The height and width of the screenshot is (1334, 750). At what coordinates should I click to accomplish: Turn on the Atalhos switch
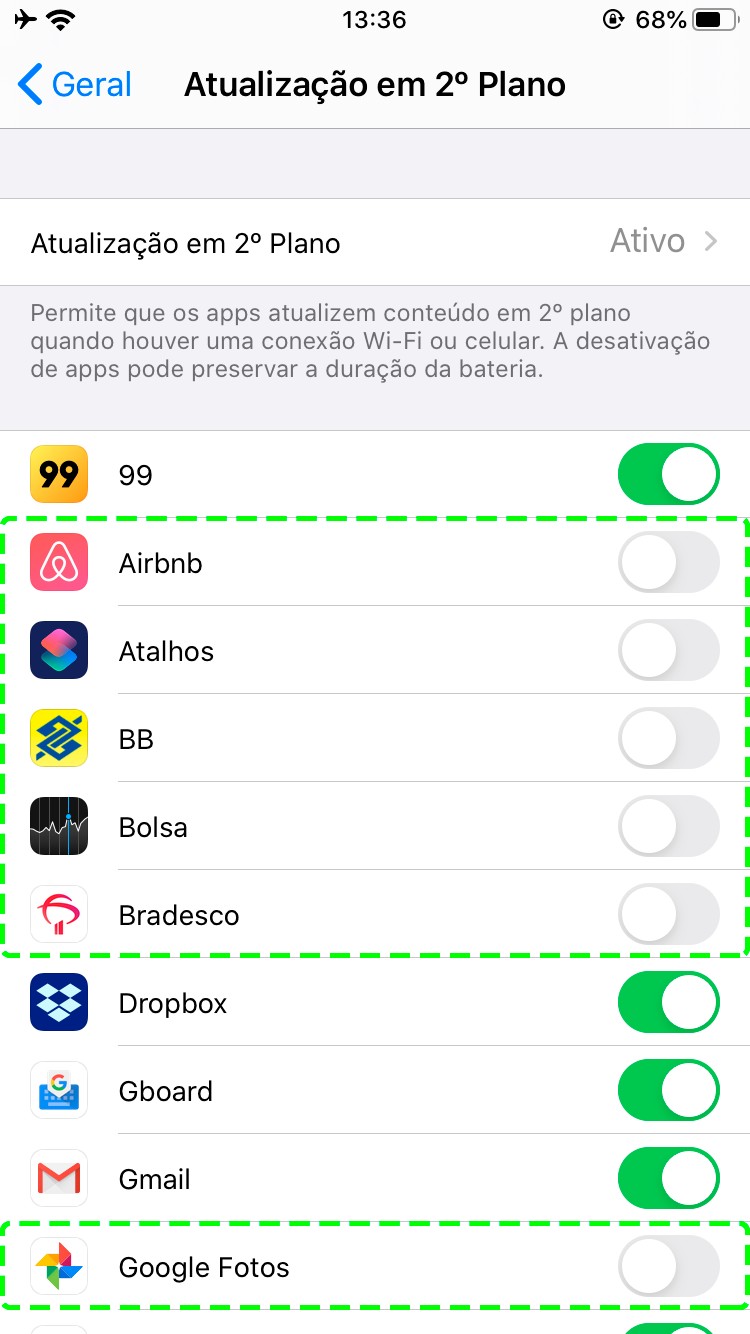pyautogui.click(x=668, y=651)
